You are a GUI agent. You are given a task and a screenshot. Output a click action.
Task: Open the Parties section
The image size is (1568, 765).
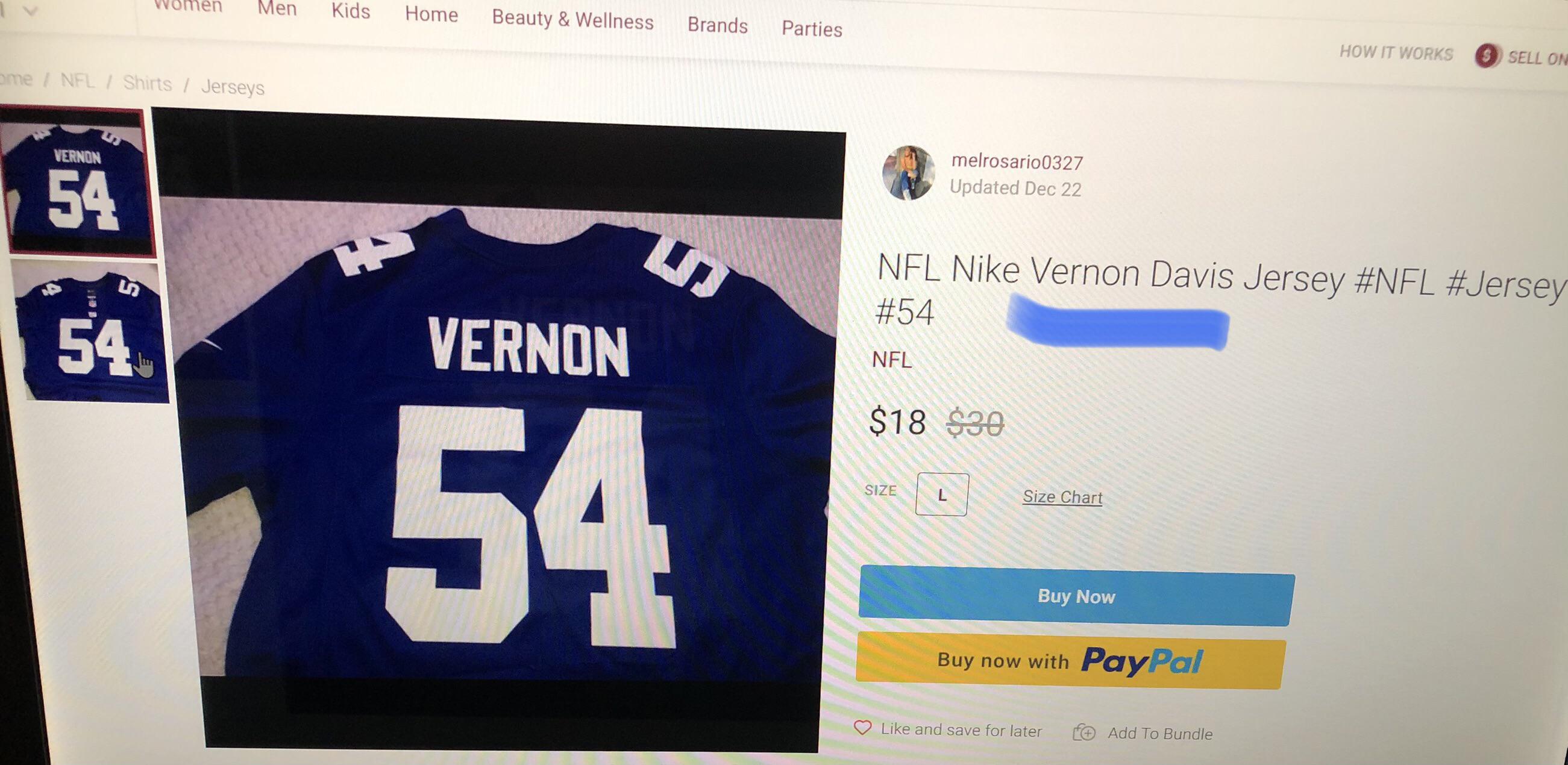click(x=811, y=28)
